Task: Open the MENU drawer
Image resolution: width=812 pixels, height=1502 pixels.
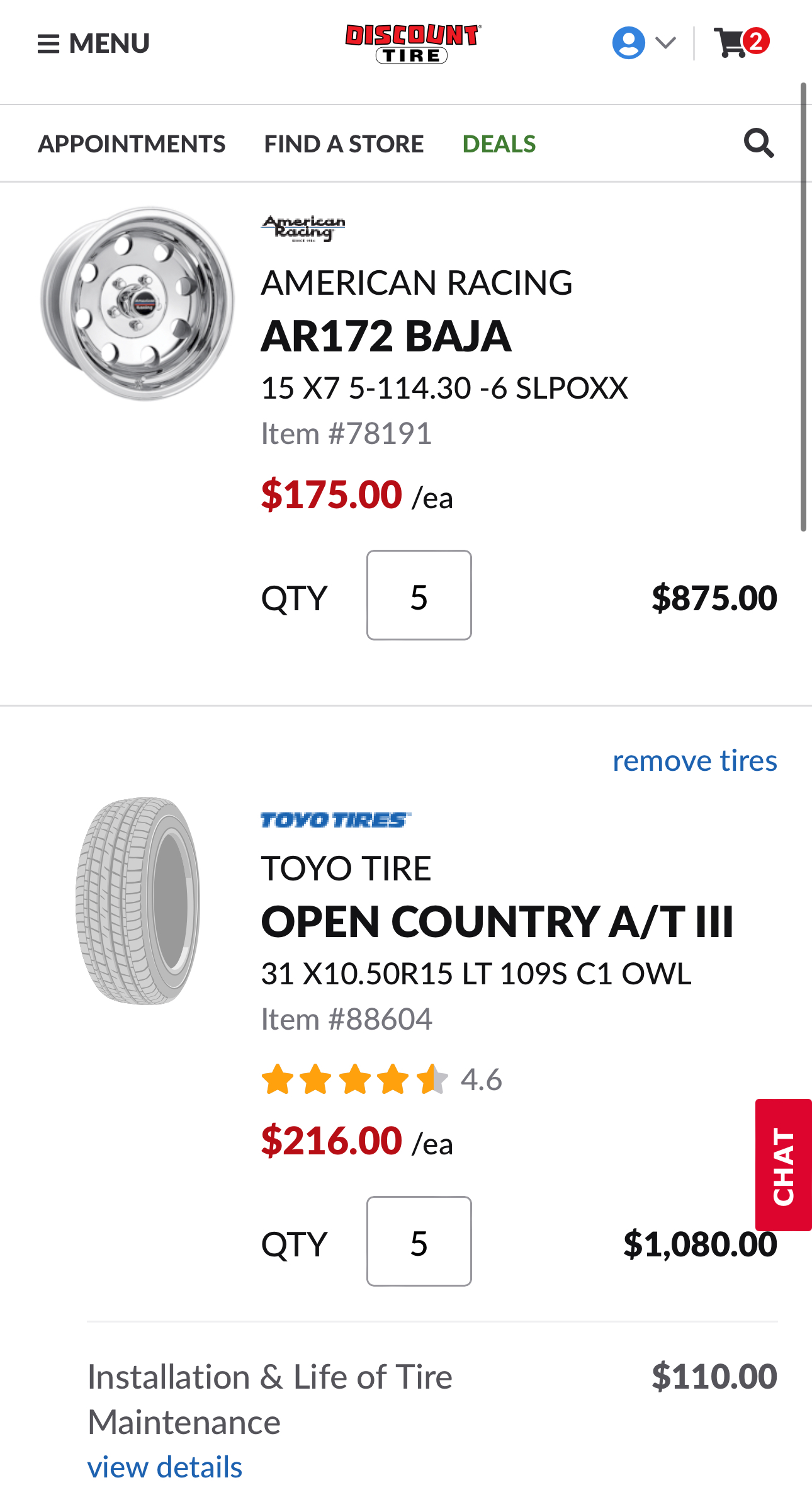Action: point(93,43)
